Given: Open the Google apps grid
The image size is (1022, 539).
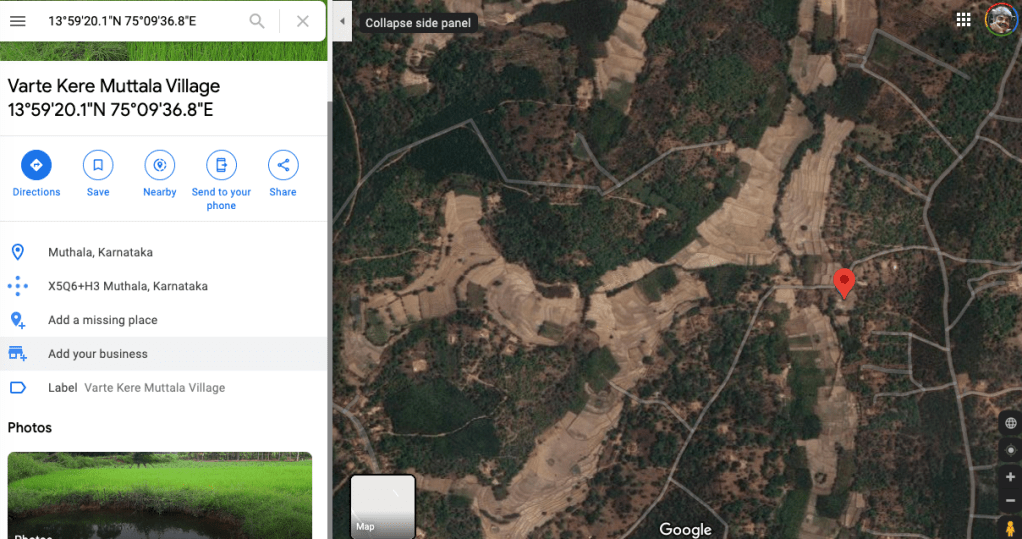Looking at the screenshot, I should point(963,20).
